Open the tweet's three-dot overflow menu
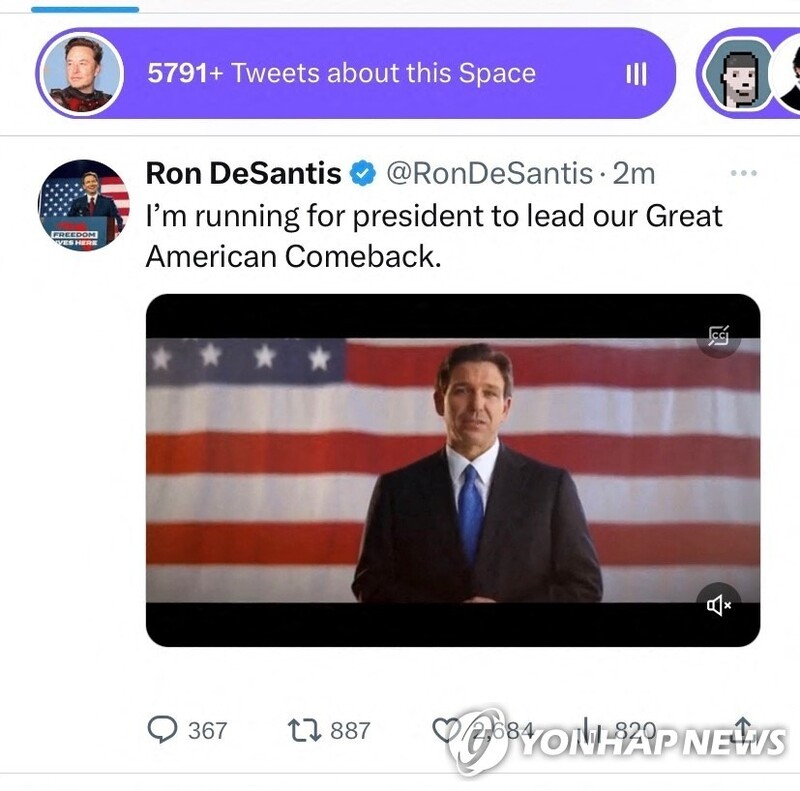 tap(744, 173)
